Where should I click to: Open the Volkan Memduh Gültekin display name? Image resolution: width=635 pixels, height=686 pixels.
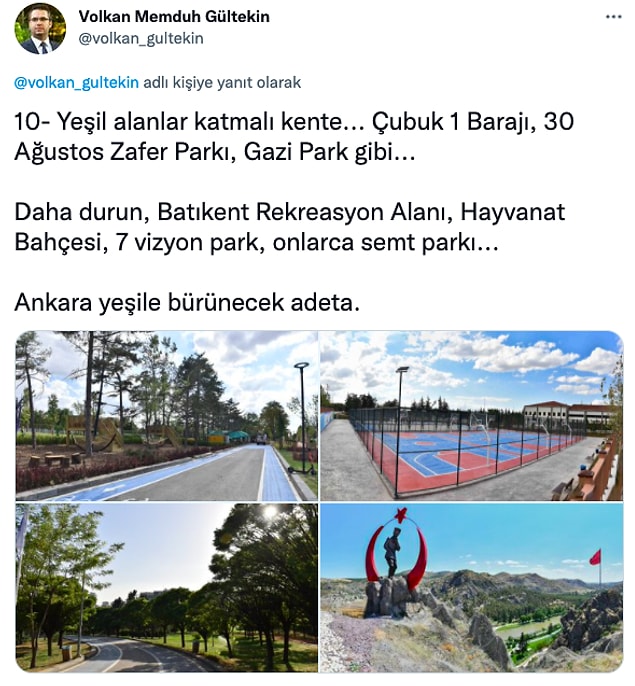pos(173,16)
